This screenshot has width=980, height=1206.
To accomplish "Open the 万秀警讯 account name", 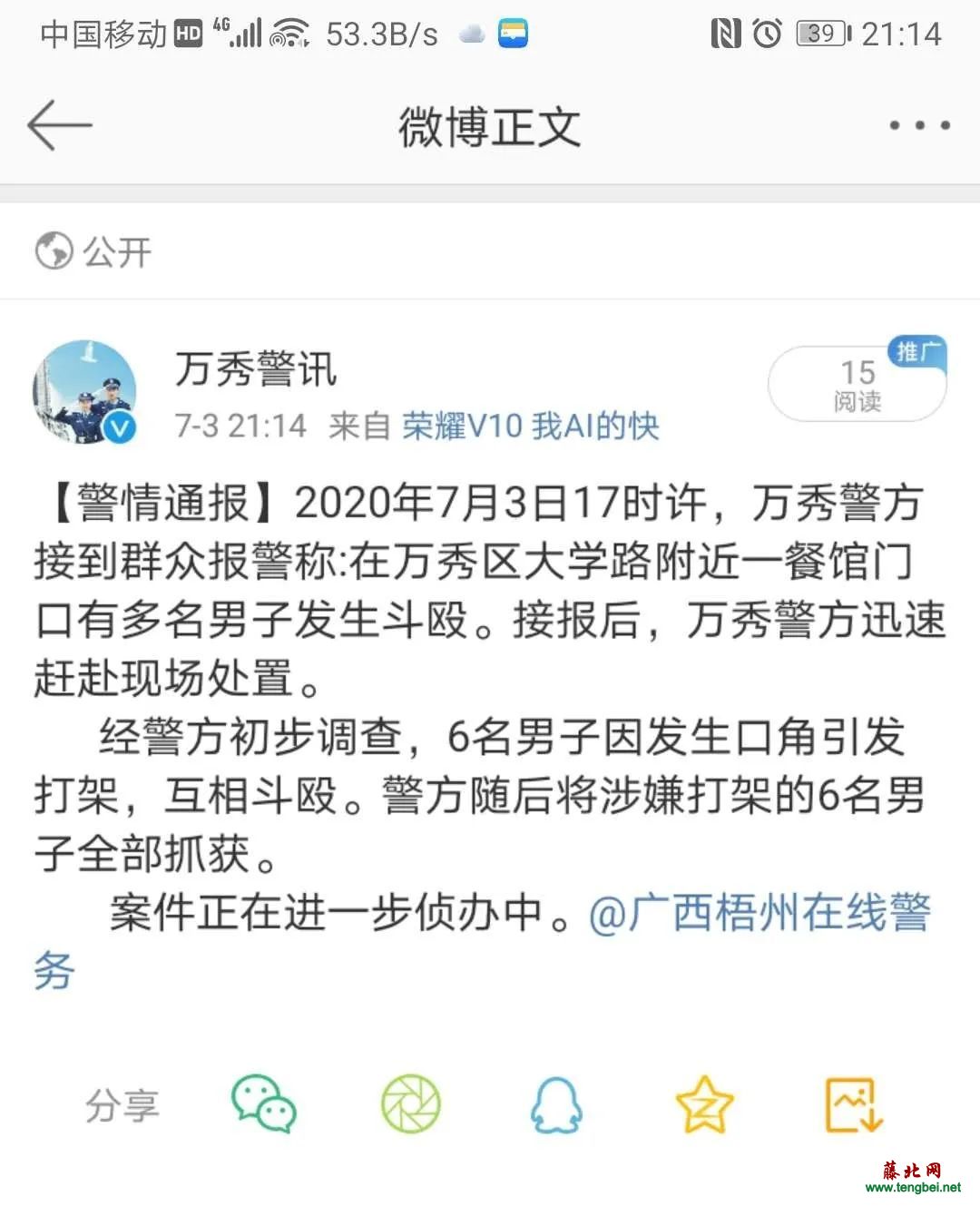I will click(x=255, y=369).
